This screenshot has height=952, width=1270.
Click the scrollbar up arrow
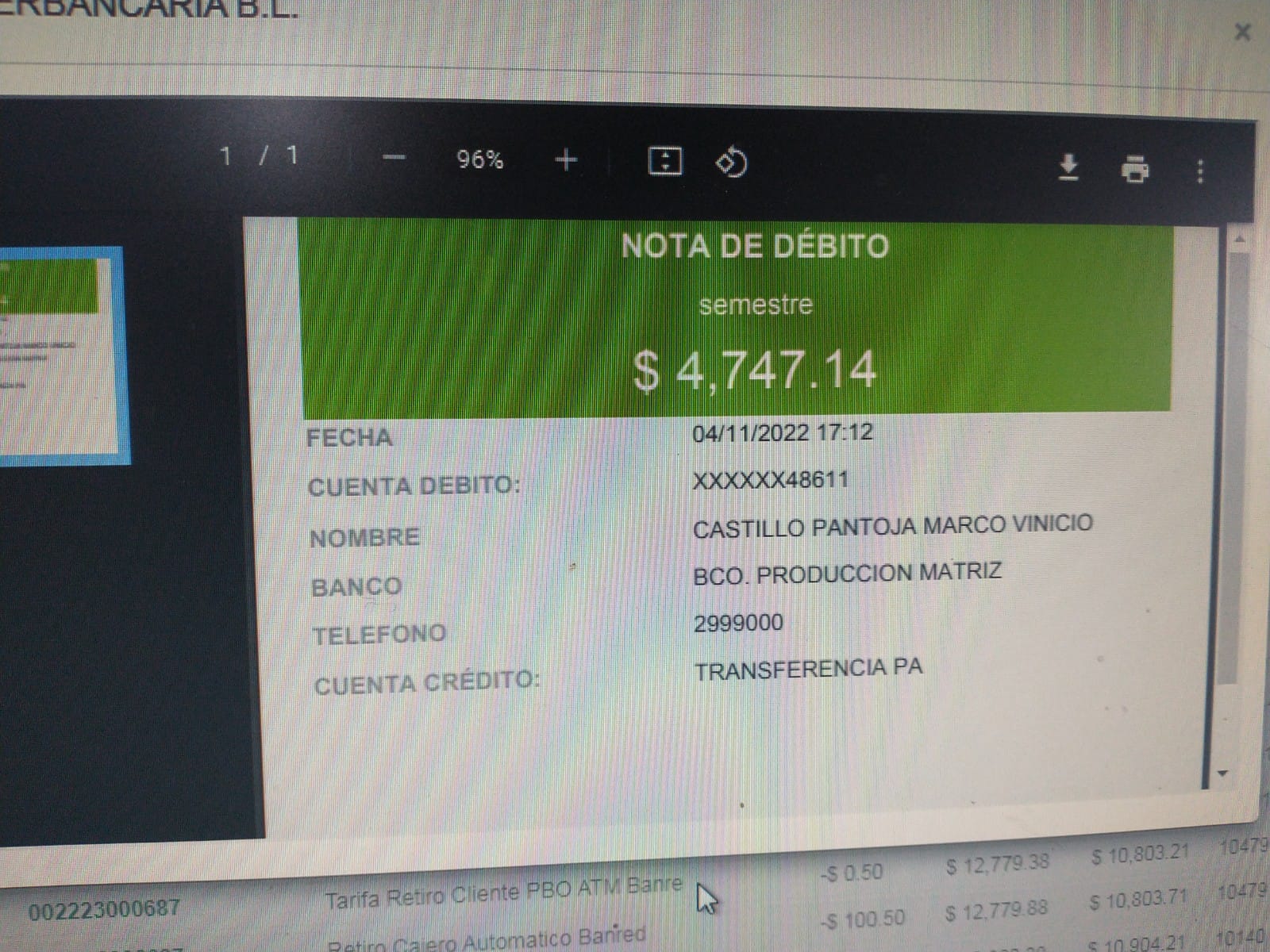tap(1239, 238)
